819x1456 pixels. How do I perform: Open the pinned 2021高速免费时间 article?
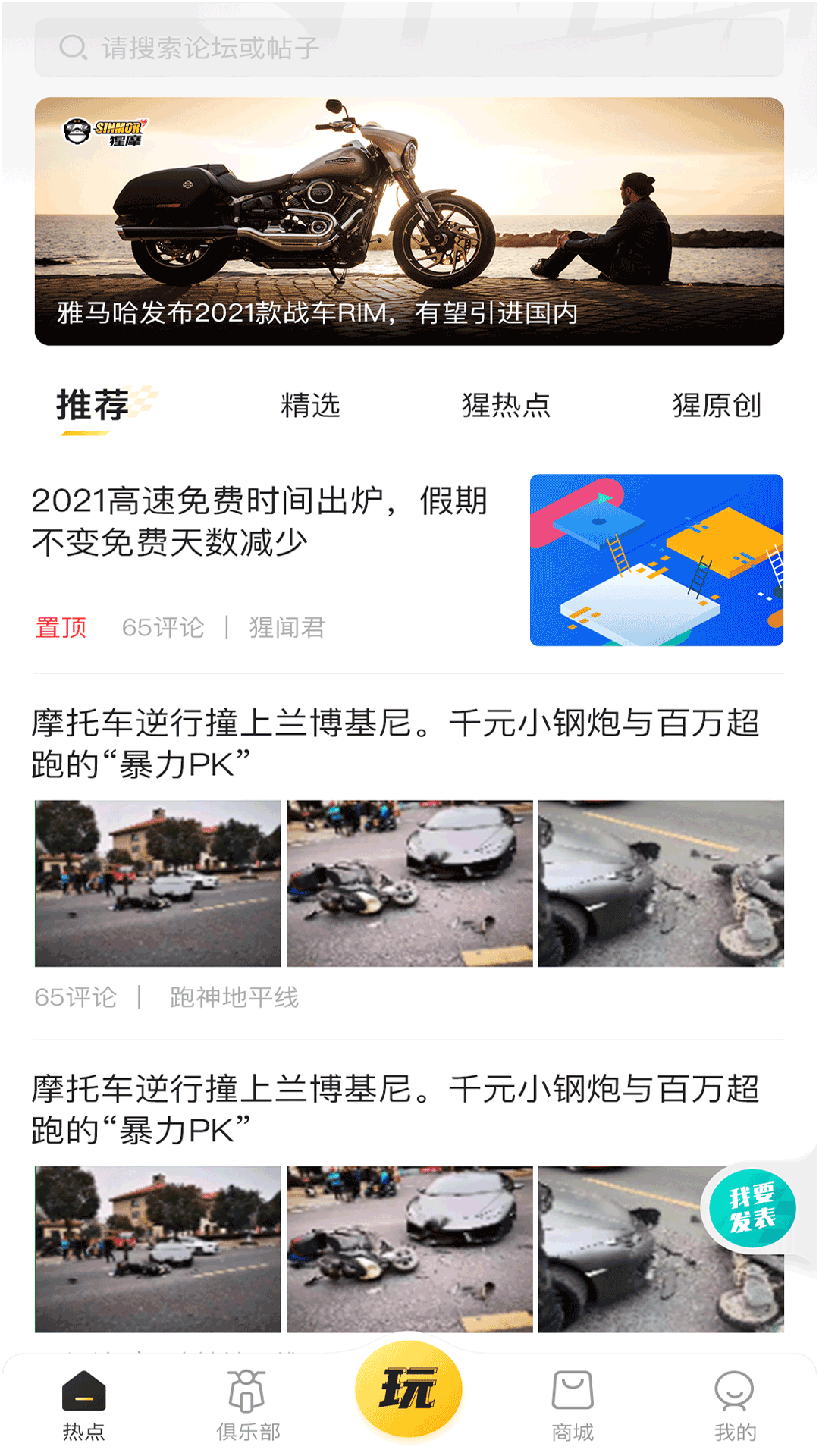[260, 522]
